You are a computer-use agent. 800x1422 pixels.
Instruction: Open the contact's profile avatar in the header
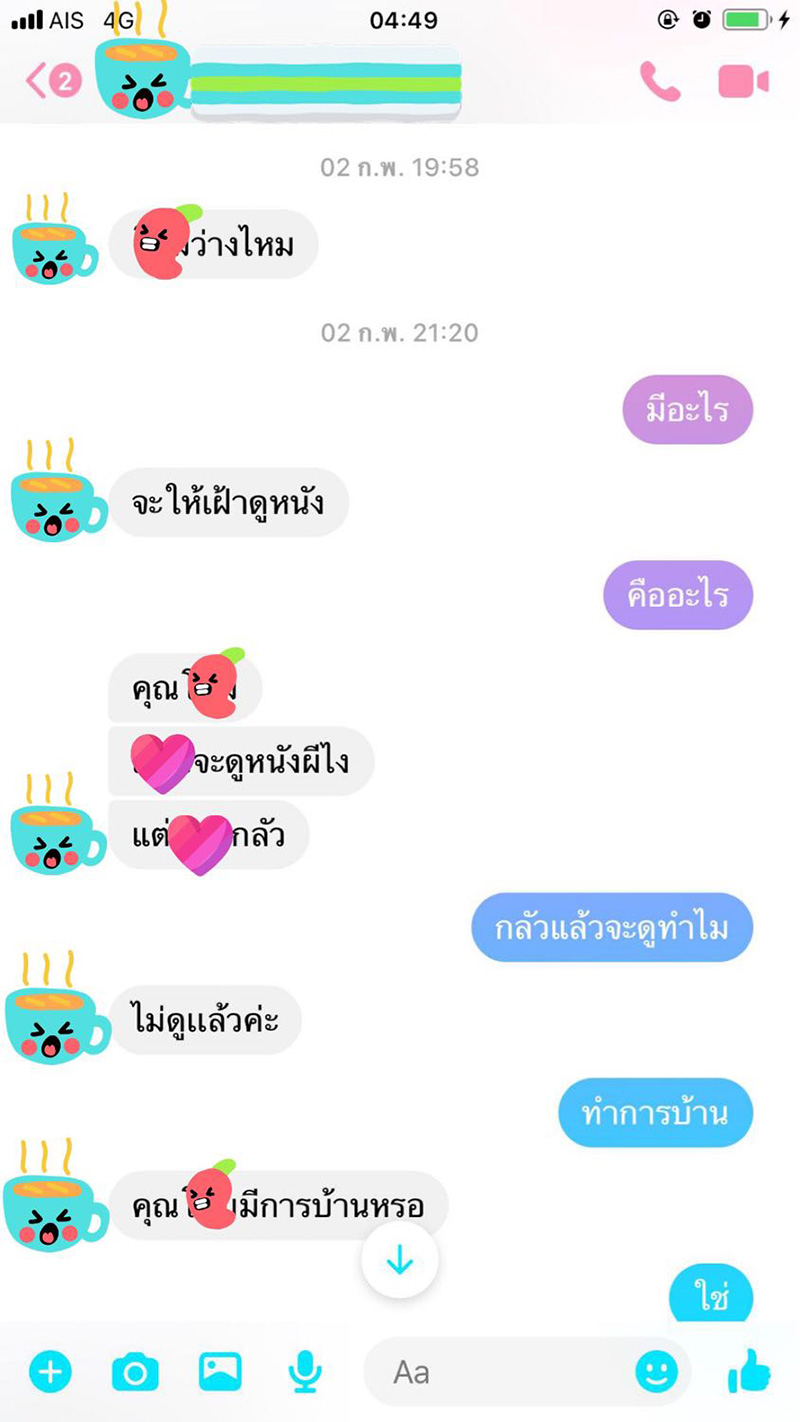click(x=140, y=80)
